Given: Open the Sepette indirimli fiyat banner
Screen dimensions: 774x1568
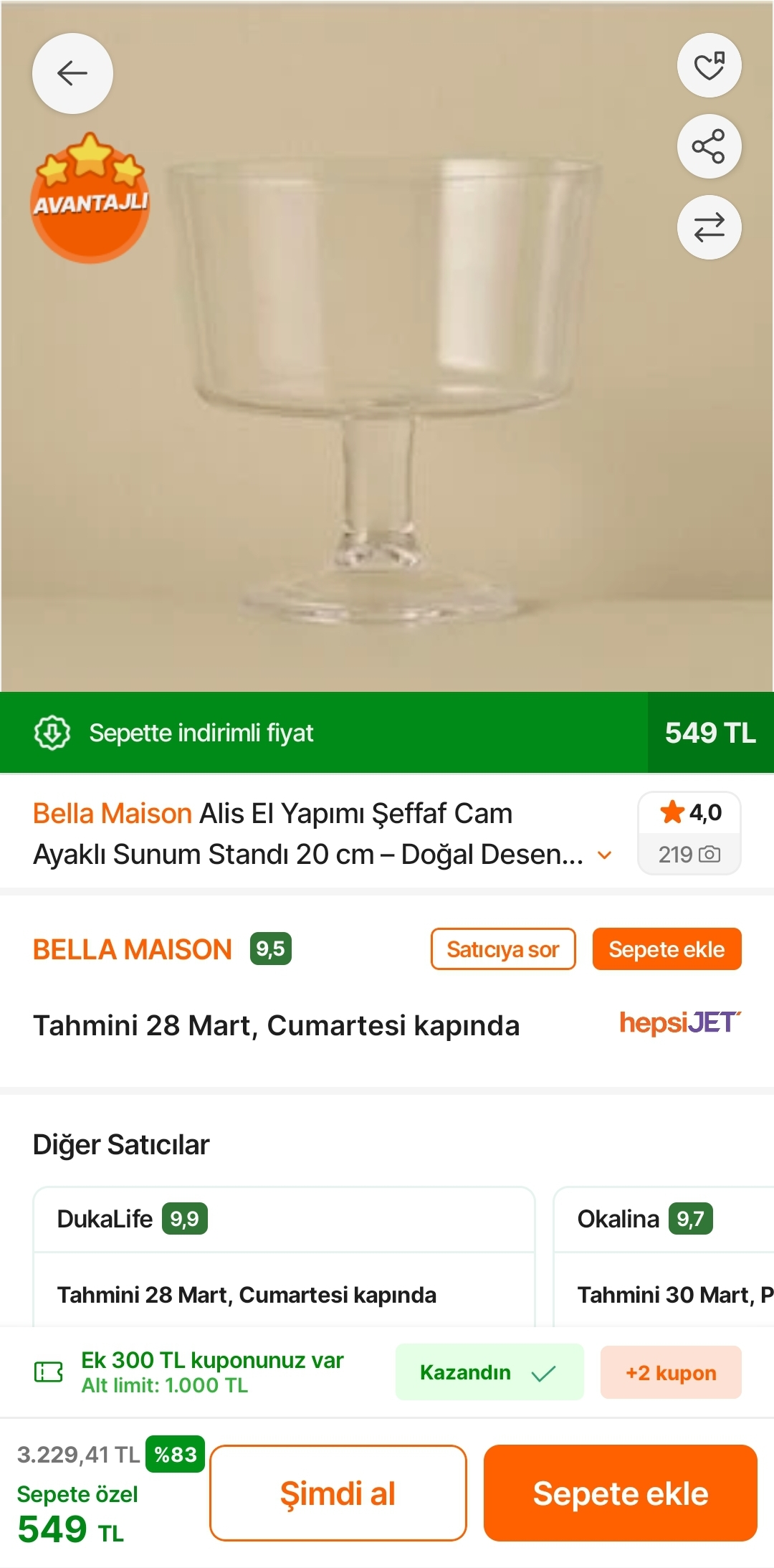Looking at the screenshot, I should (x=322, y=733).
